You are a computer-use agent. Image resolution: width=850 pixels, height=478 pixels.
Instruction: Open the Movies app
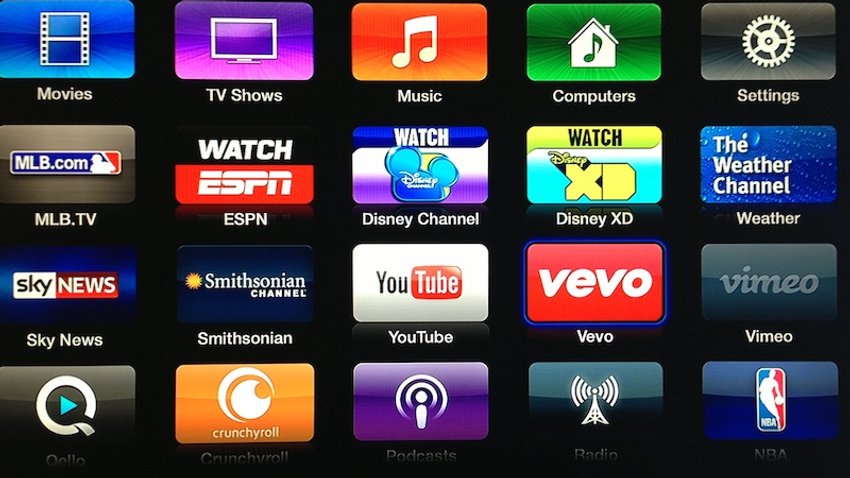pos(66,40)
